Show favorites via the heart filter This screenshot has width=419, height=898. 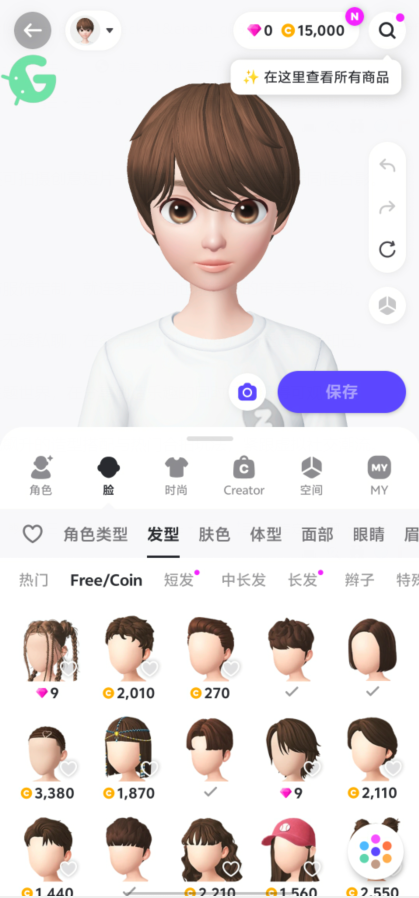point(33,534)
